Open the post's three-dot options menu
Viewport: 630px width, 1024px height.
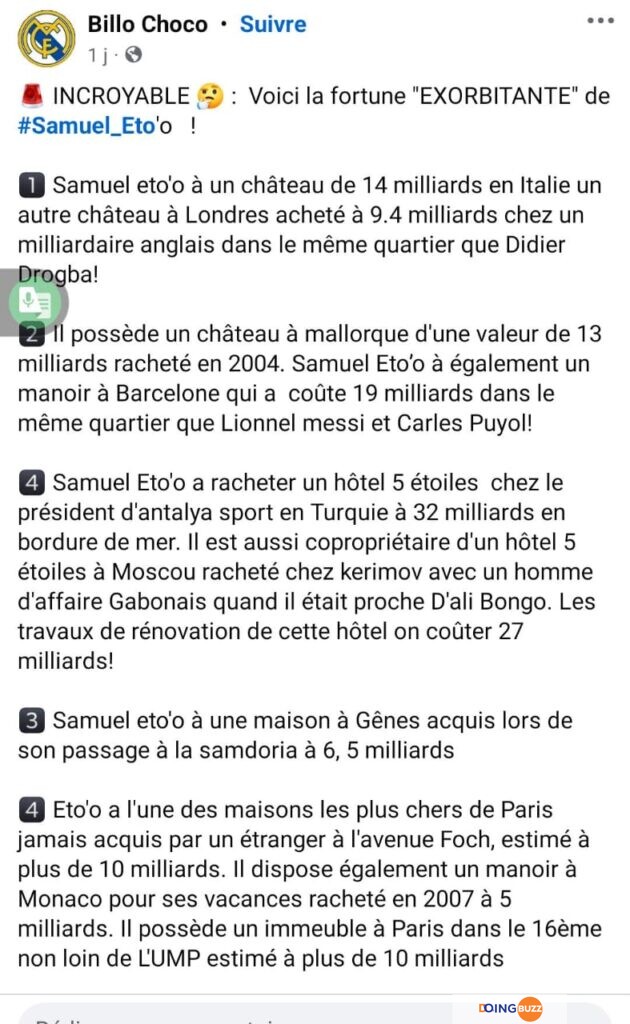pos(600,21)
